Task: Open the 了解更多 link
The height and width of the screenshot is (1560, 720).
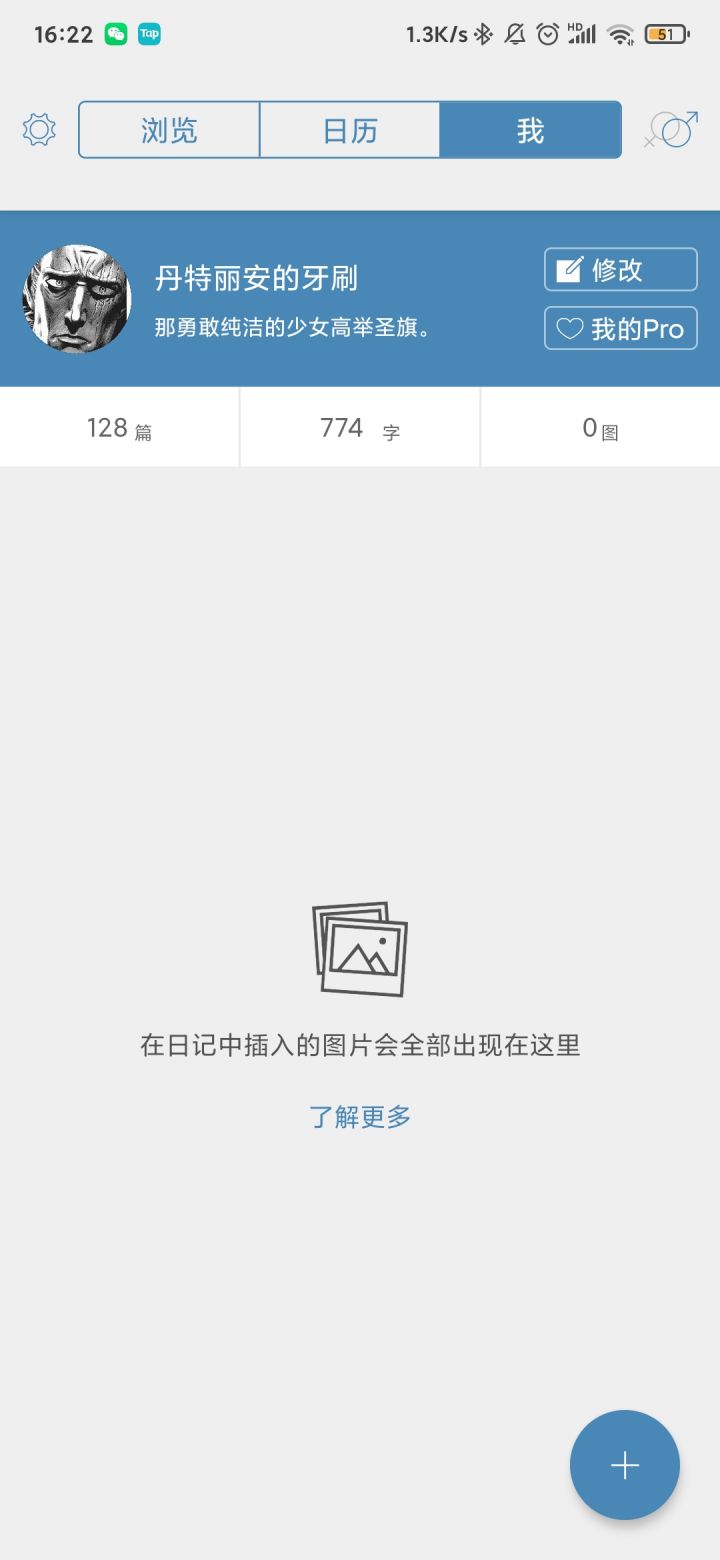Action: tap(362, 1117)
